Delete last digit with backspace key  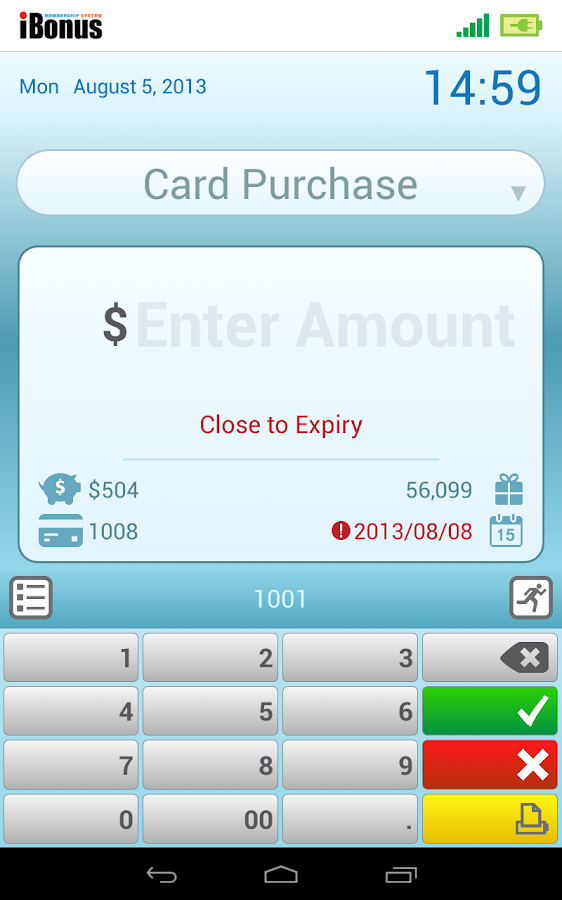pyautogui.click(x=490, y=657)
